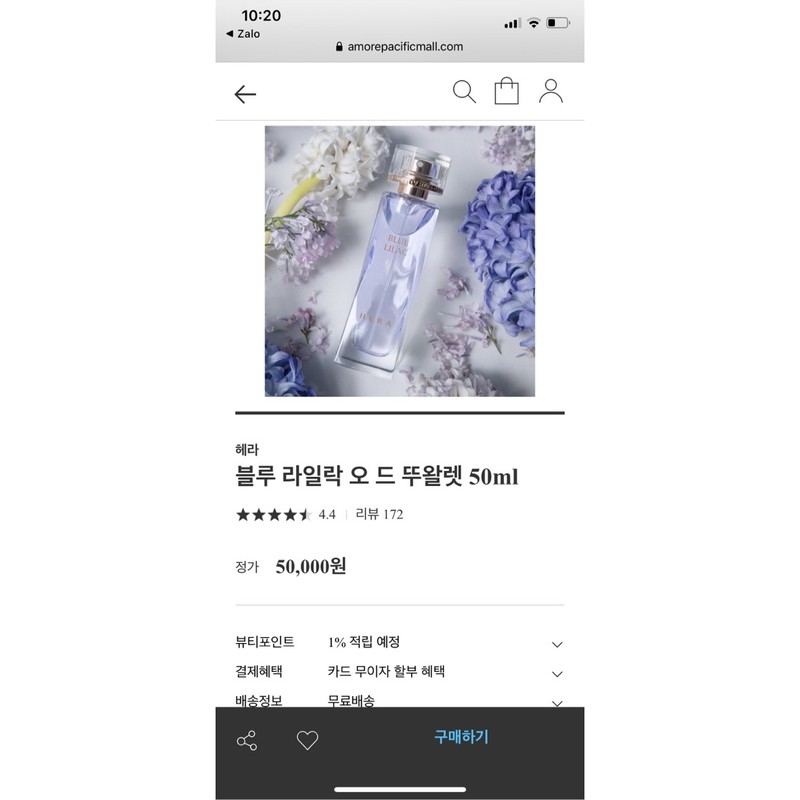
Task: Expand the 결제혜택 row
Action: [x=557, y=674]
